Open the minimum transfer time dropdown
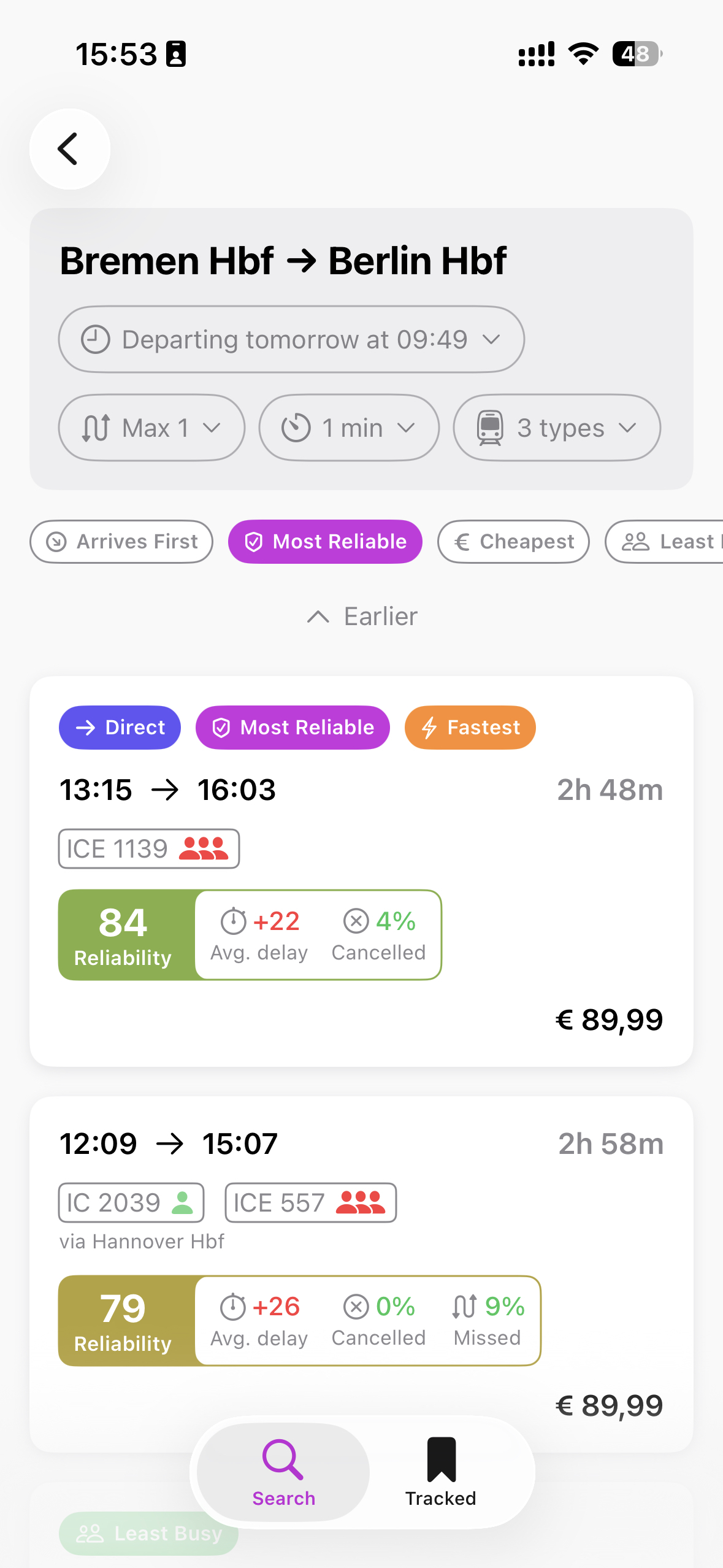 (348, 428)
